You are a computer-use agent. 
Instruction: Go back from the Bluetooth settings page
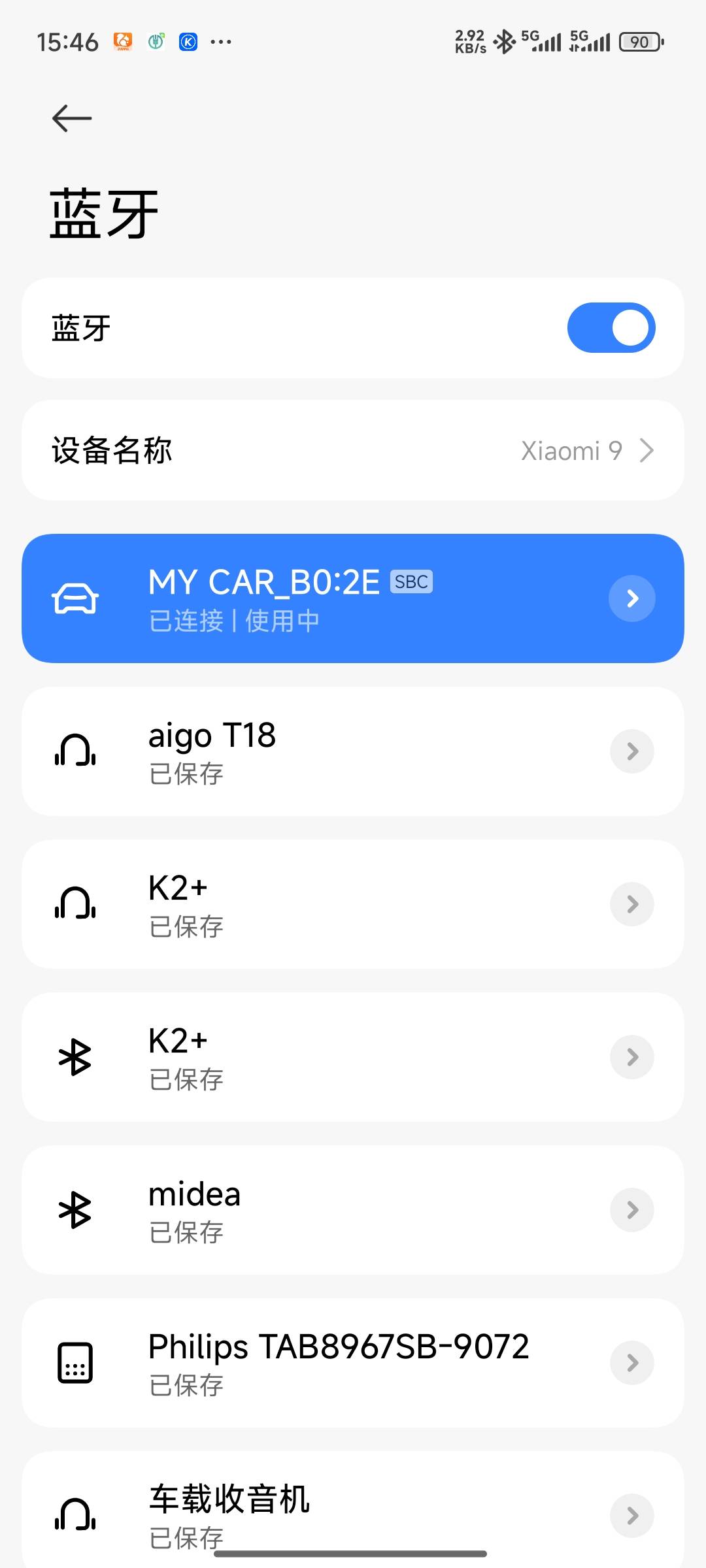pyautogui.click(x=72, y=118)
